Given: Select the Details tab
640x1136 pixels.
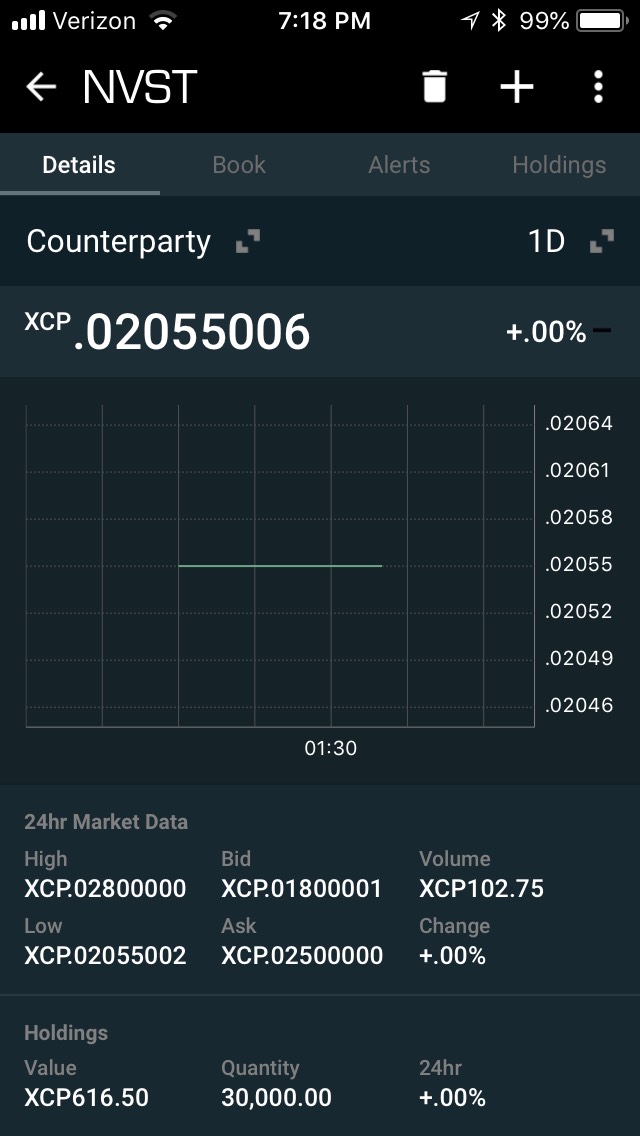Looking at the screenshot, I should click(79, 165).
